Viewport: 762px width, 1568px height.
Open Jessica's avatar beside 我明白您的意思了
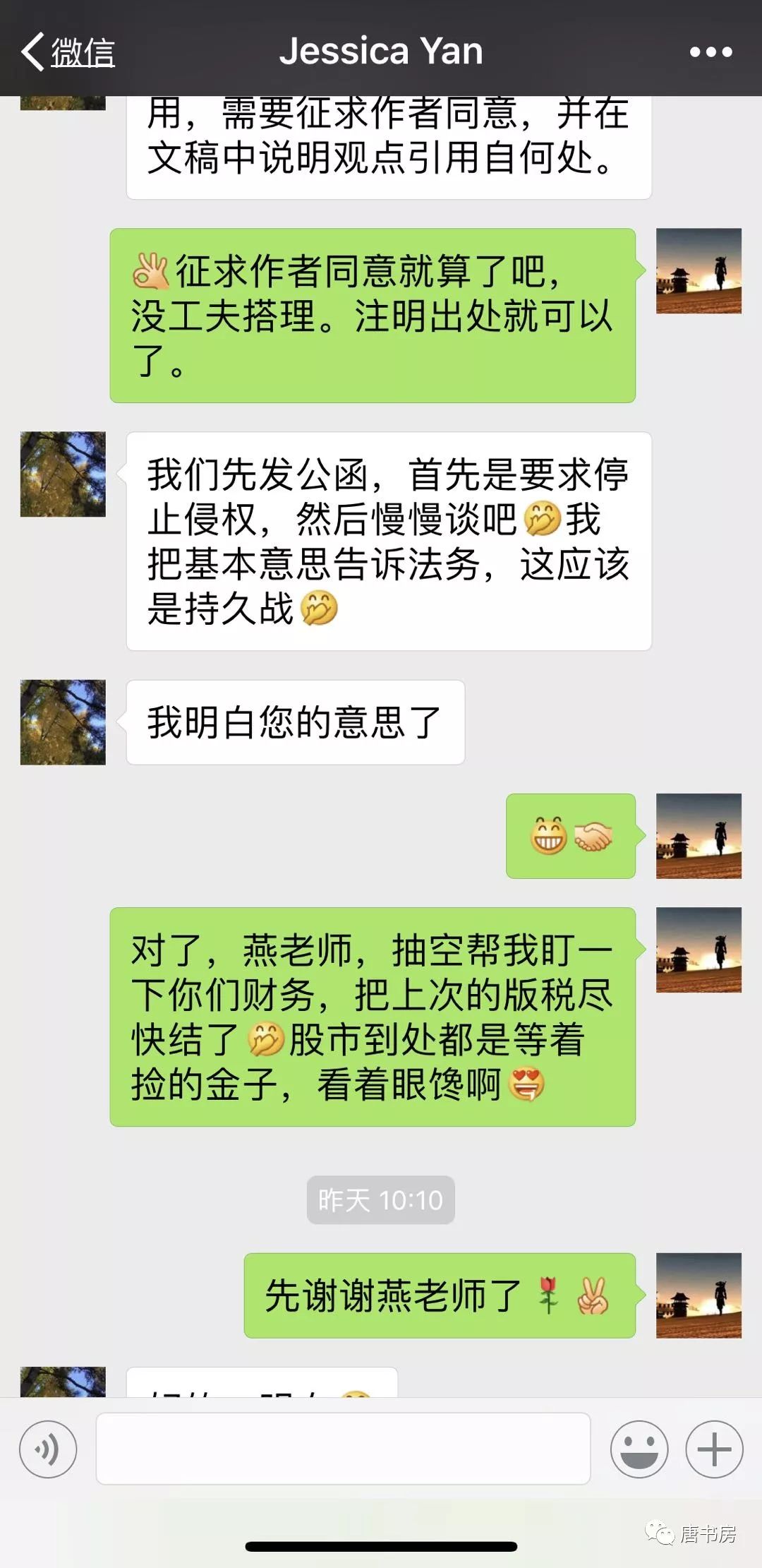(x=63, y=722)
